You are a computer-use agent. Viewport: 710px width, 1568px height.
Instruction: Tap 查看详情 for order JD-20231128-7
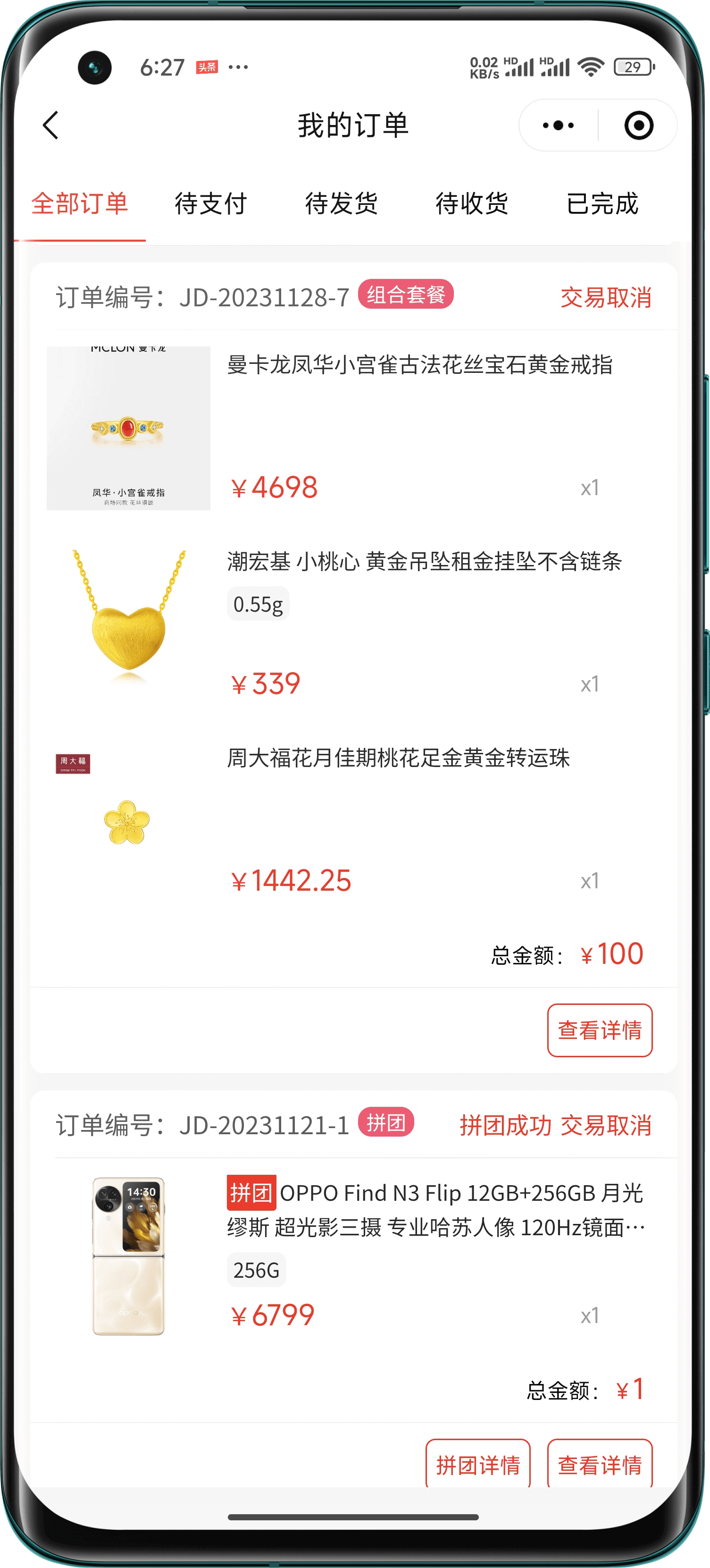click(x=599, y=1030)
